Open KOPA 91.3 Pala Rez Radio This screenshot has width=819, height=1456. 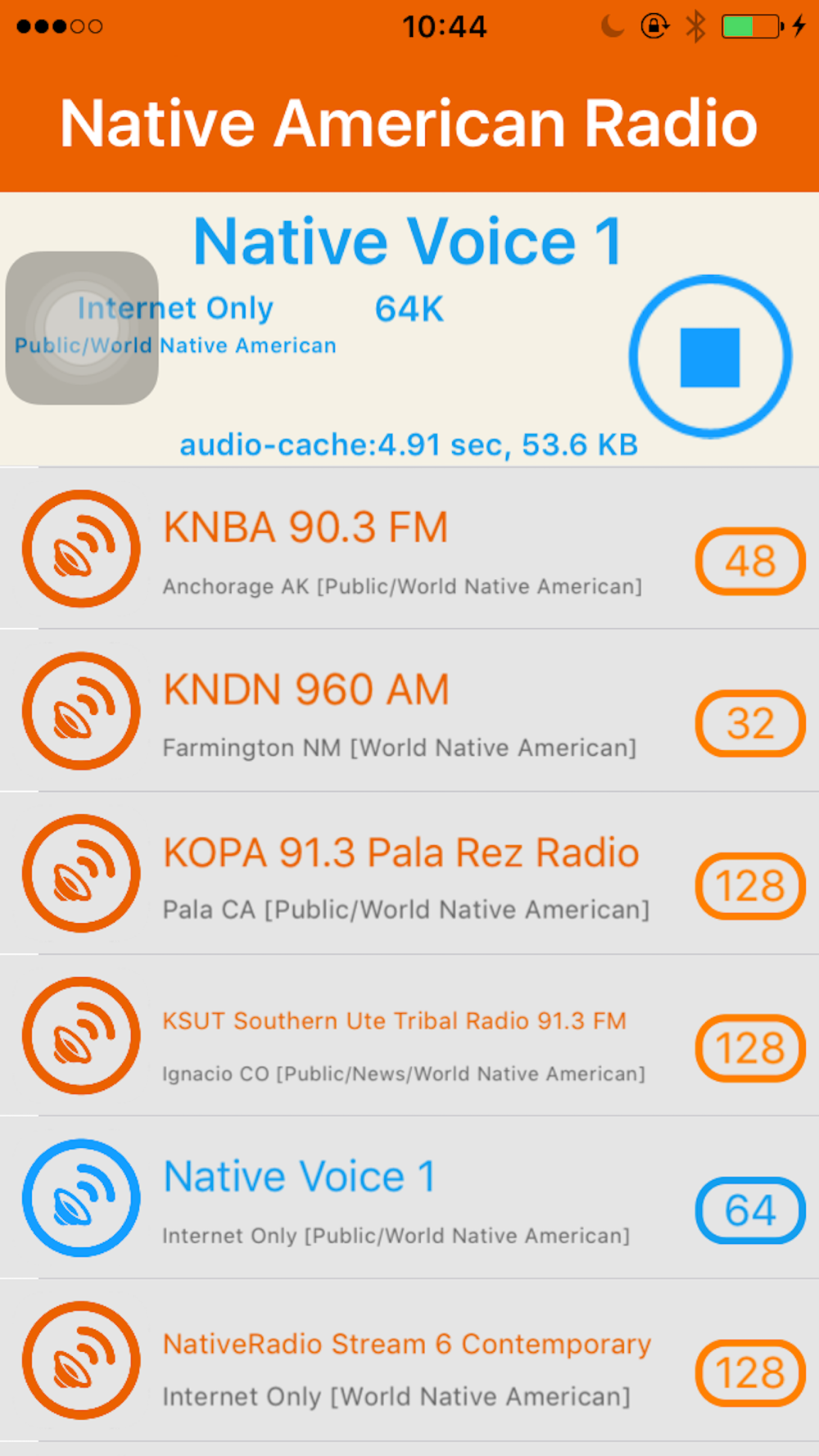coord(409,873)
